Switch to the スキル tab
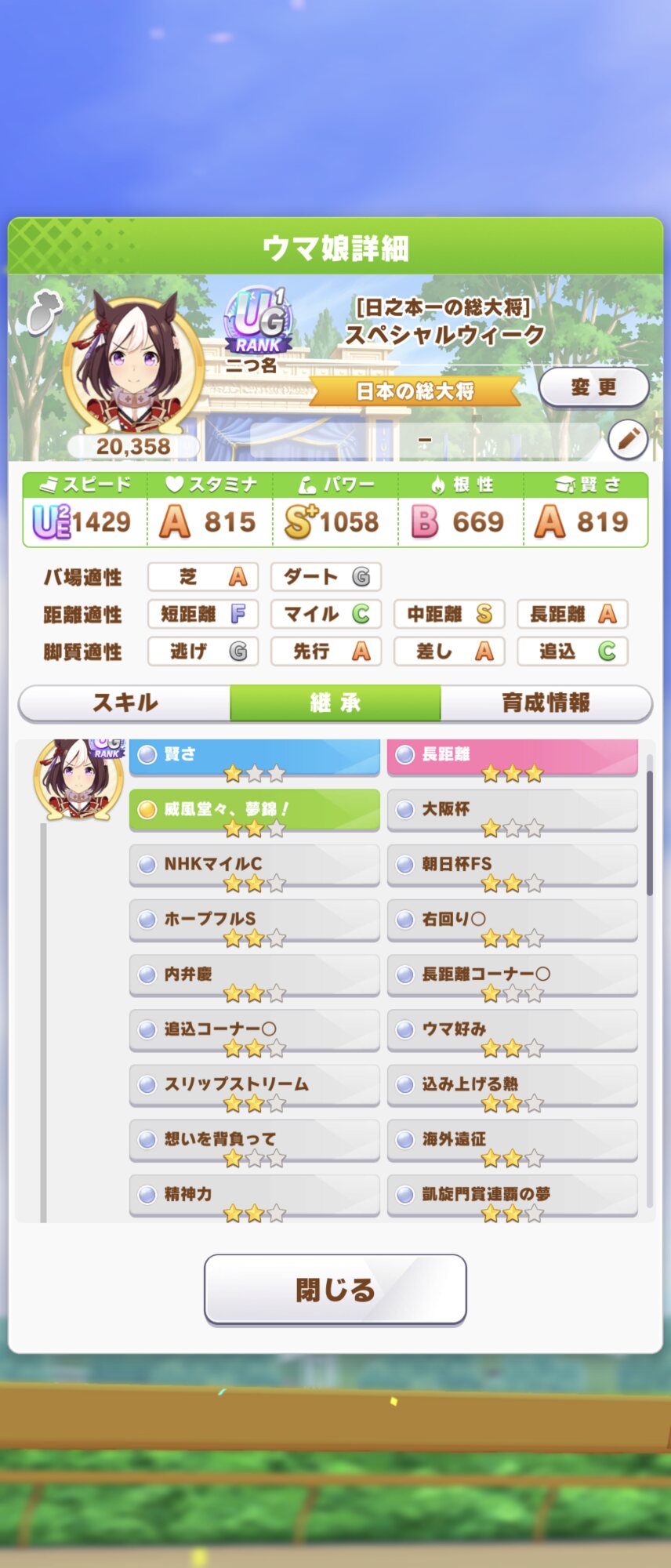Viewport: 671px width, 1568px height. [125, 702]
